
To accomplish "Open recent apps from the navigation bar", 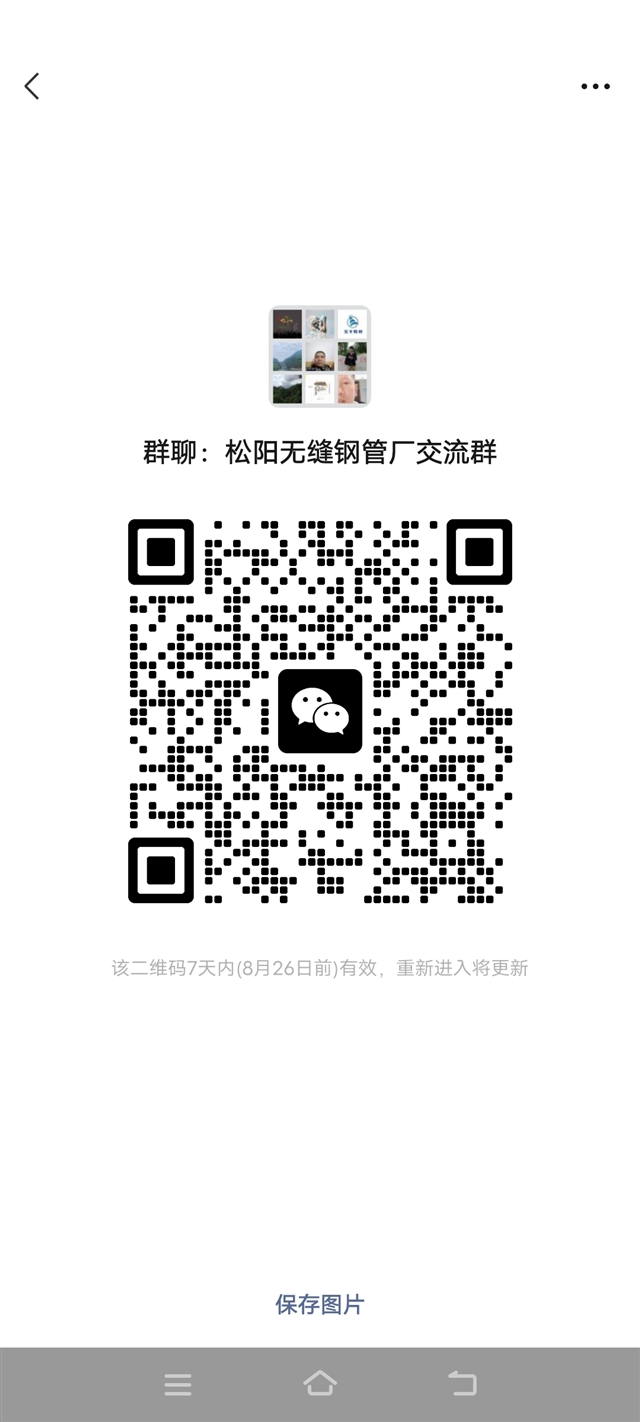I will point(178,1384).
